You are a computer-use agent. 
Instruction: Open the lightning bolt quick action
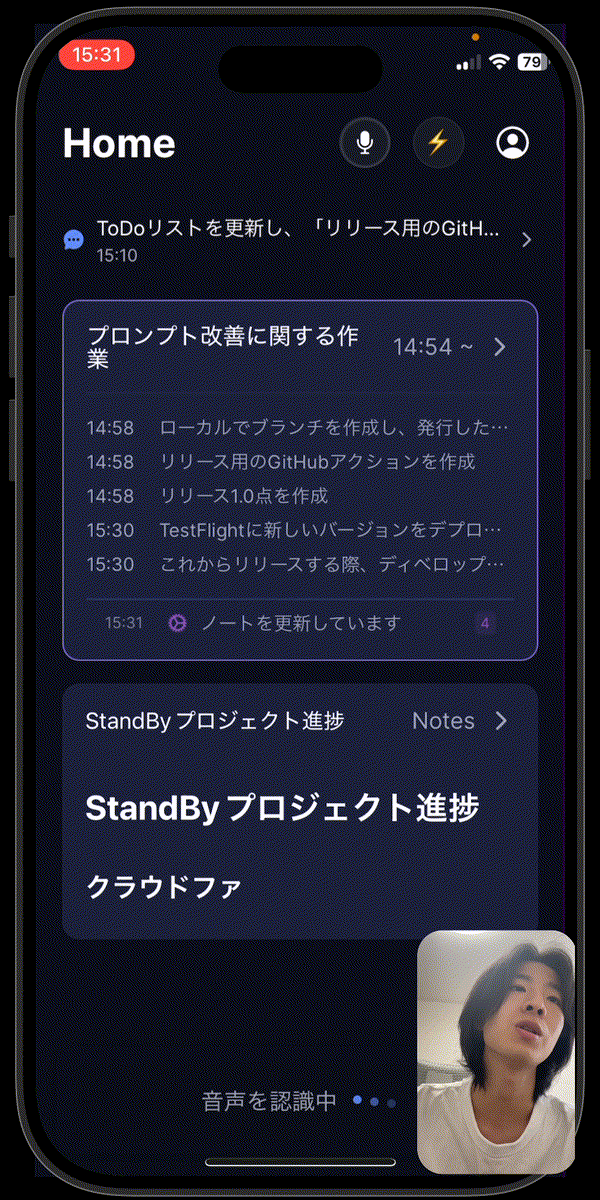tap(437, 143)
